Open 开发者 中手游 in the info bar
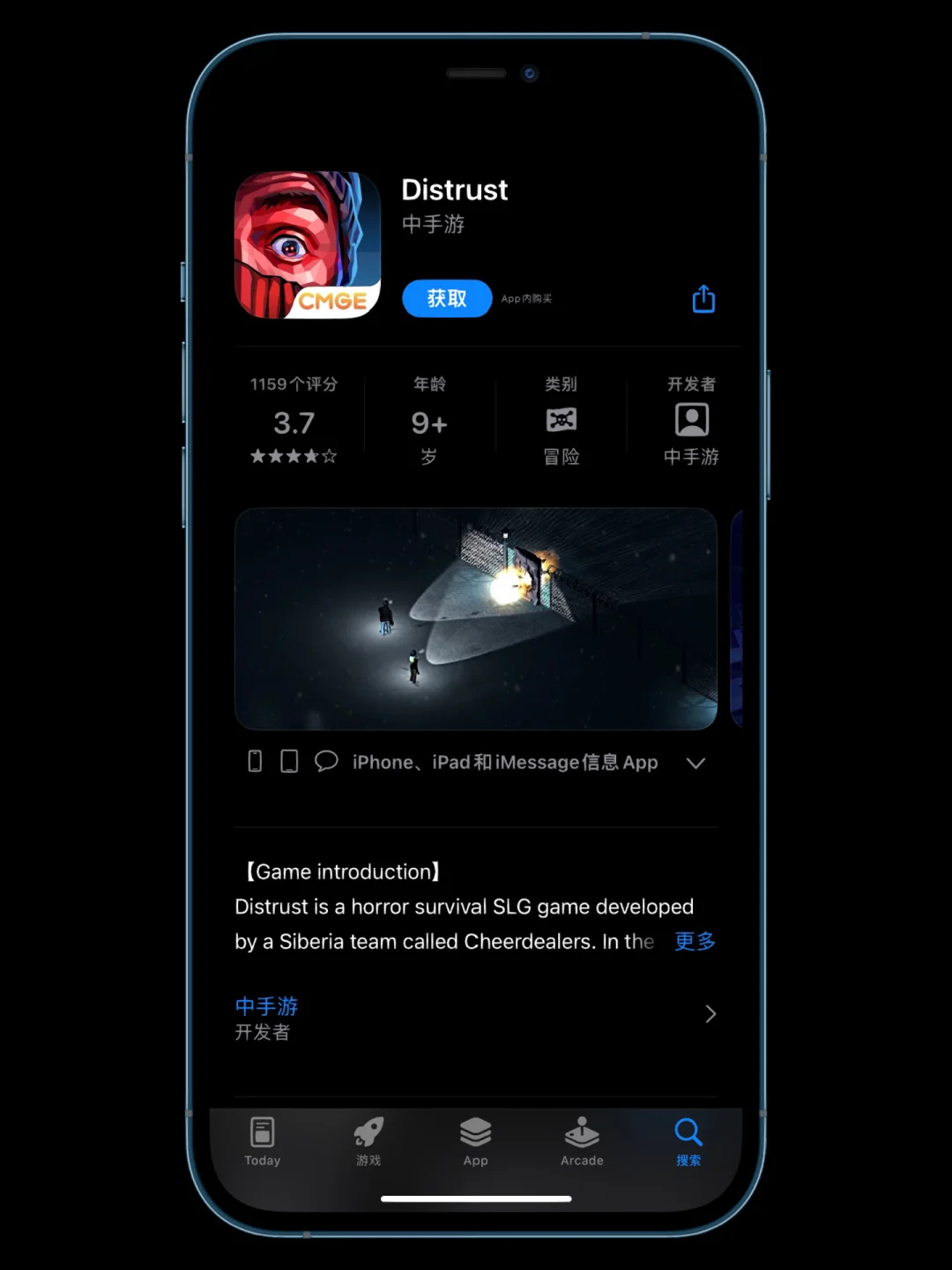 point(691,422)
